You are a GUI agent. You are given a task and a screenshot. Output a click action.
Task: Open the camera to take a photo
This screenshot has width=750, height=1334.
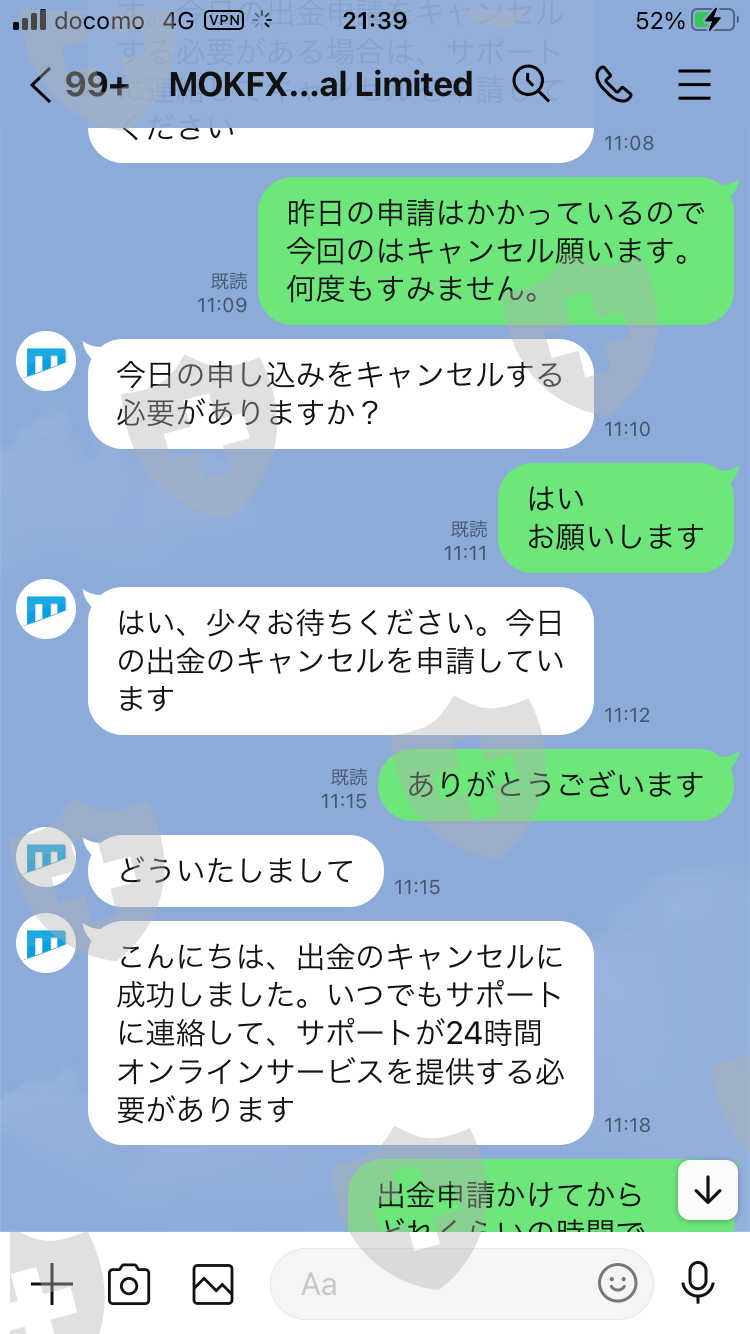[x=129, y=1283]
